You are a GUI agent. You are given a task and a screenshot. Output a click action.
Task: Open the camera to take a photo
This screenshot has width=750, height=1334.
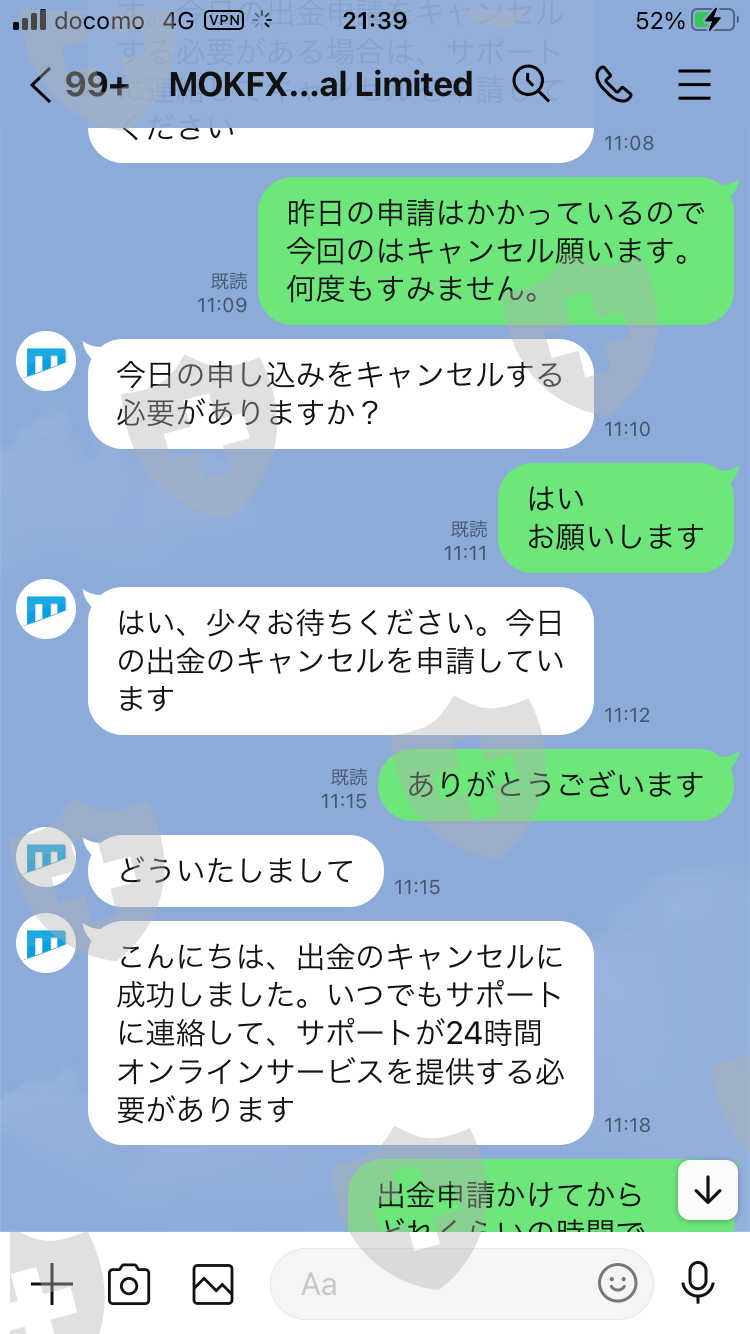[x=129, y=1283]
